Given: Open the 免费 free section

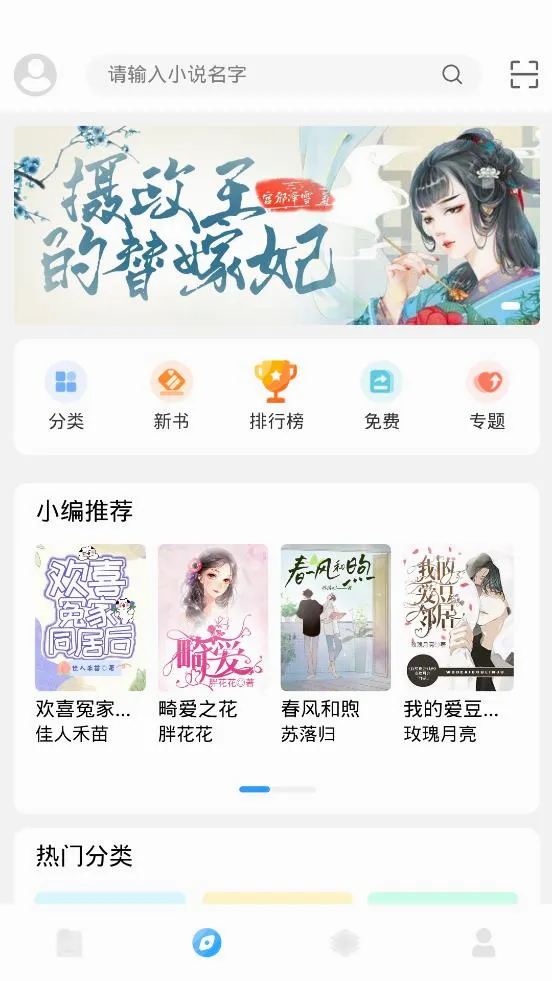Looking at the screenshot, I should pyautogui.click(x=382, y=397).
